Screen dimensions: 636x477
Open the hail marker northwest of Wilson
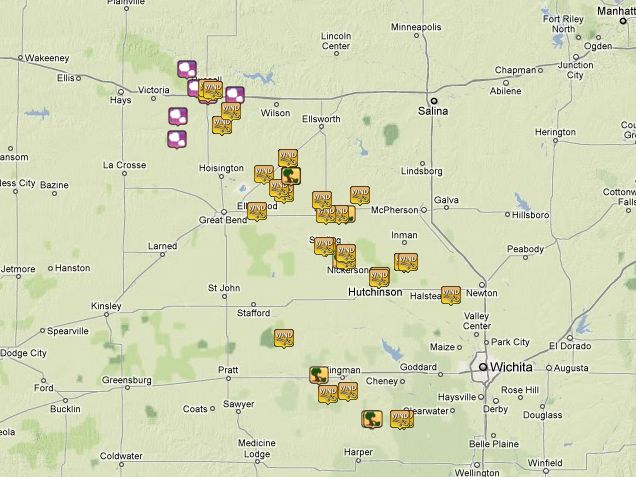pos(235,96)
